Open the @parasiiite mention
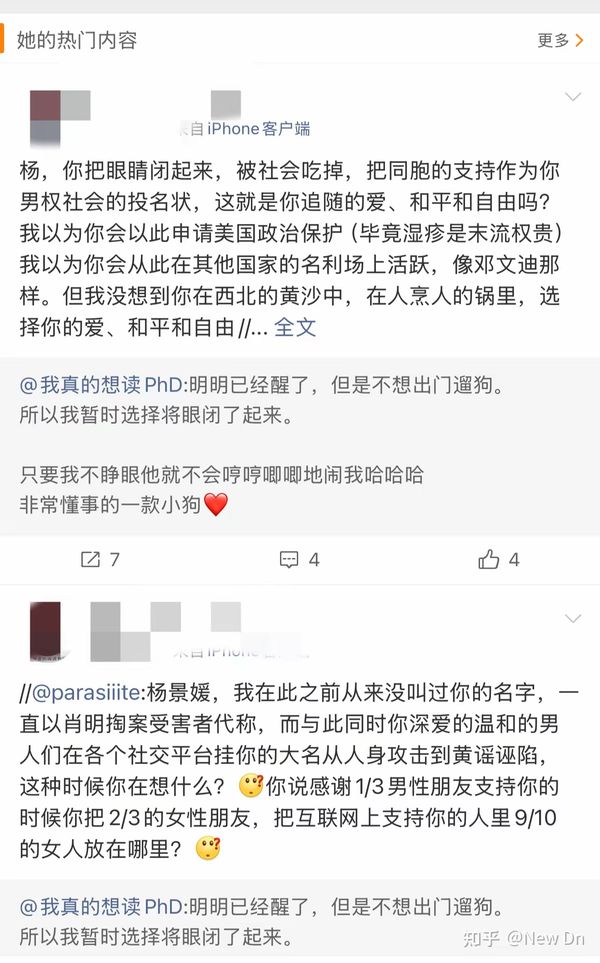This screenshot has height=963, width=600. click(88, 691)
